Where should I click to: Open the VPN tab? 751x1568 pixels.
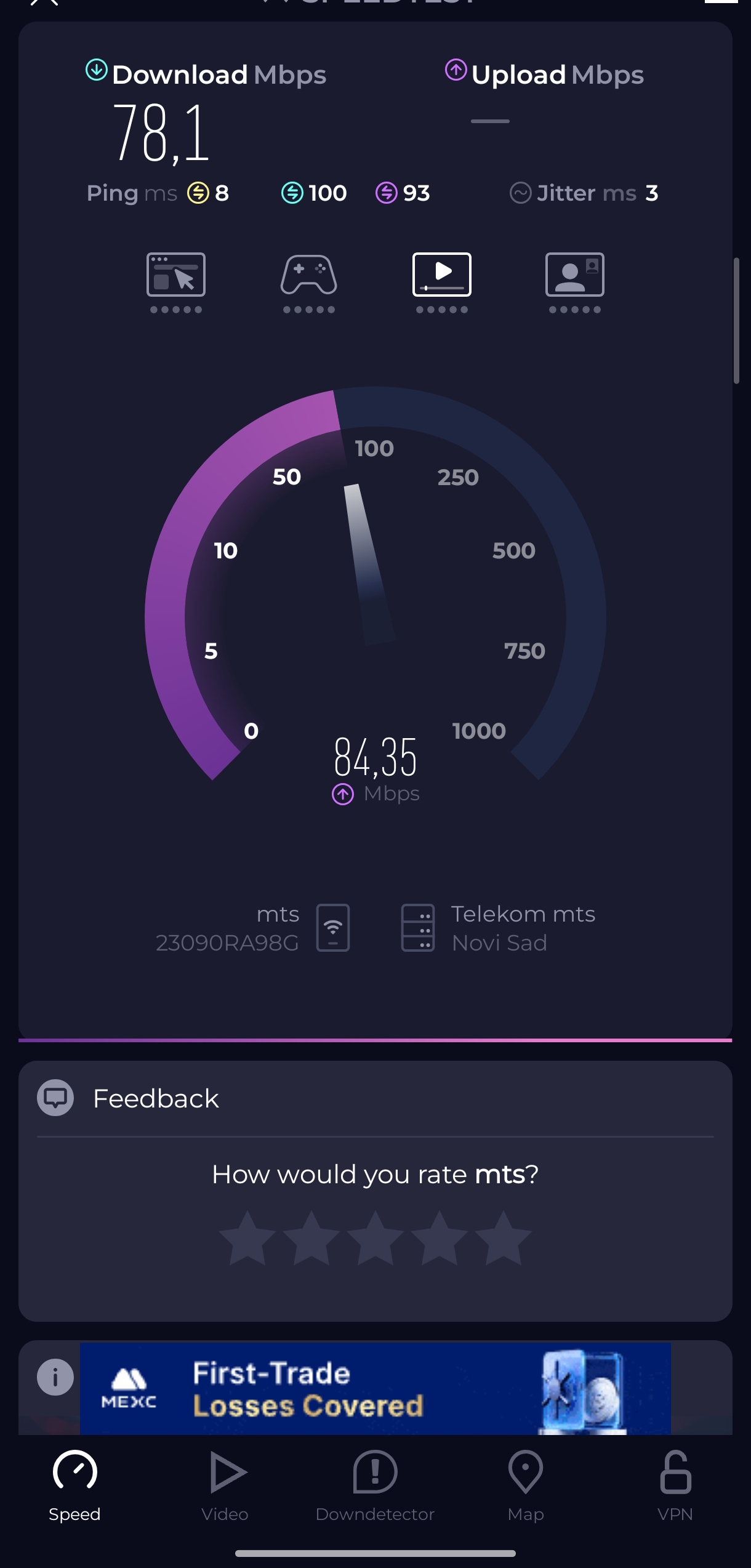675,1485
